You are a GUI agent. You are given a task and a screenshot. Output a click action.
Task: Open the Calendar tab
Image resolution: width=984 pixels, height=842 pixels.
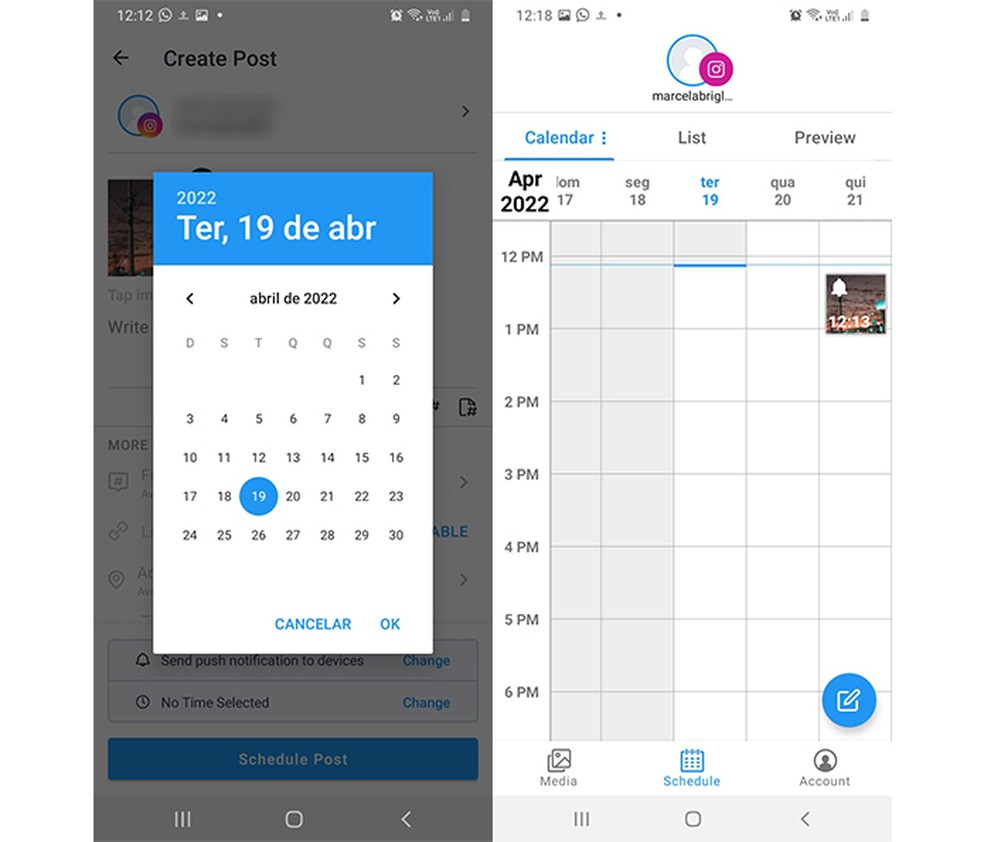[x=560, y=138]
